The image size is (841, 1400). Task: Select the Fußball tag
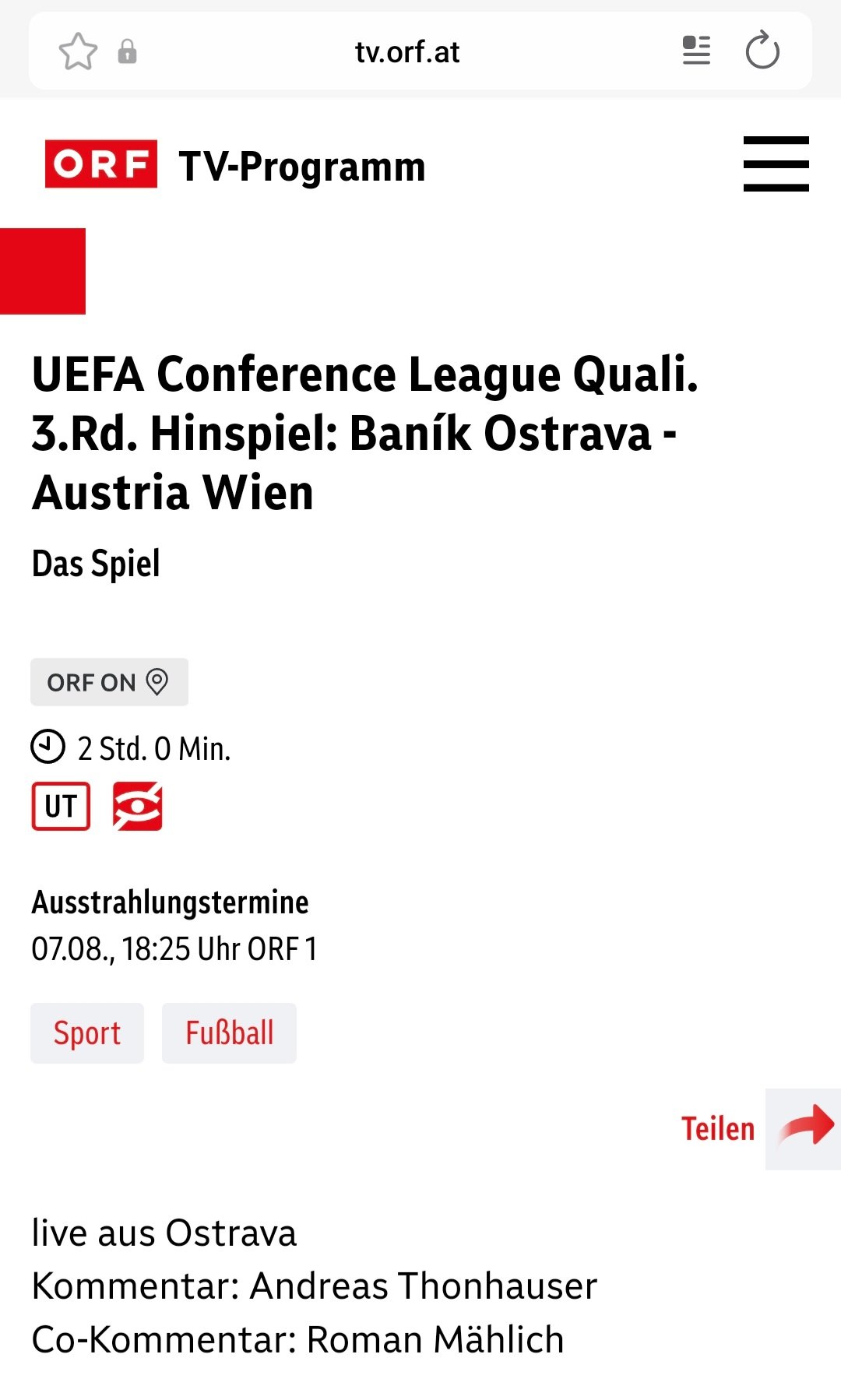tap(229, 1033)
